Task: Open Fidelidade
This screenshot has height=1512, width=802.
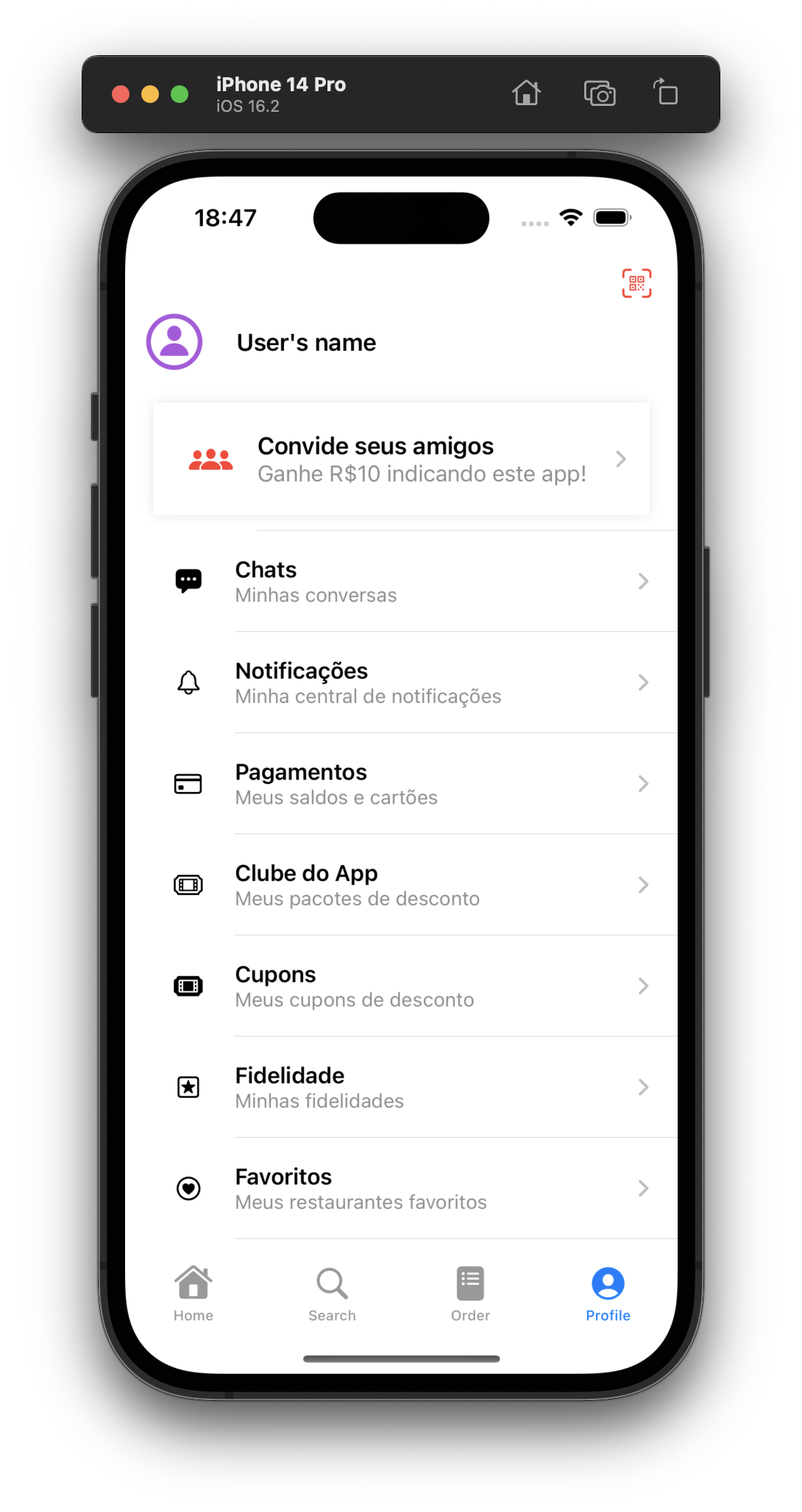Action: coord(401,1087)
